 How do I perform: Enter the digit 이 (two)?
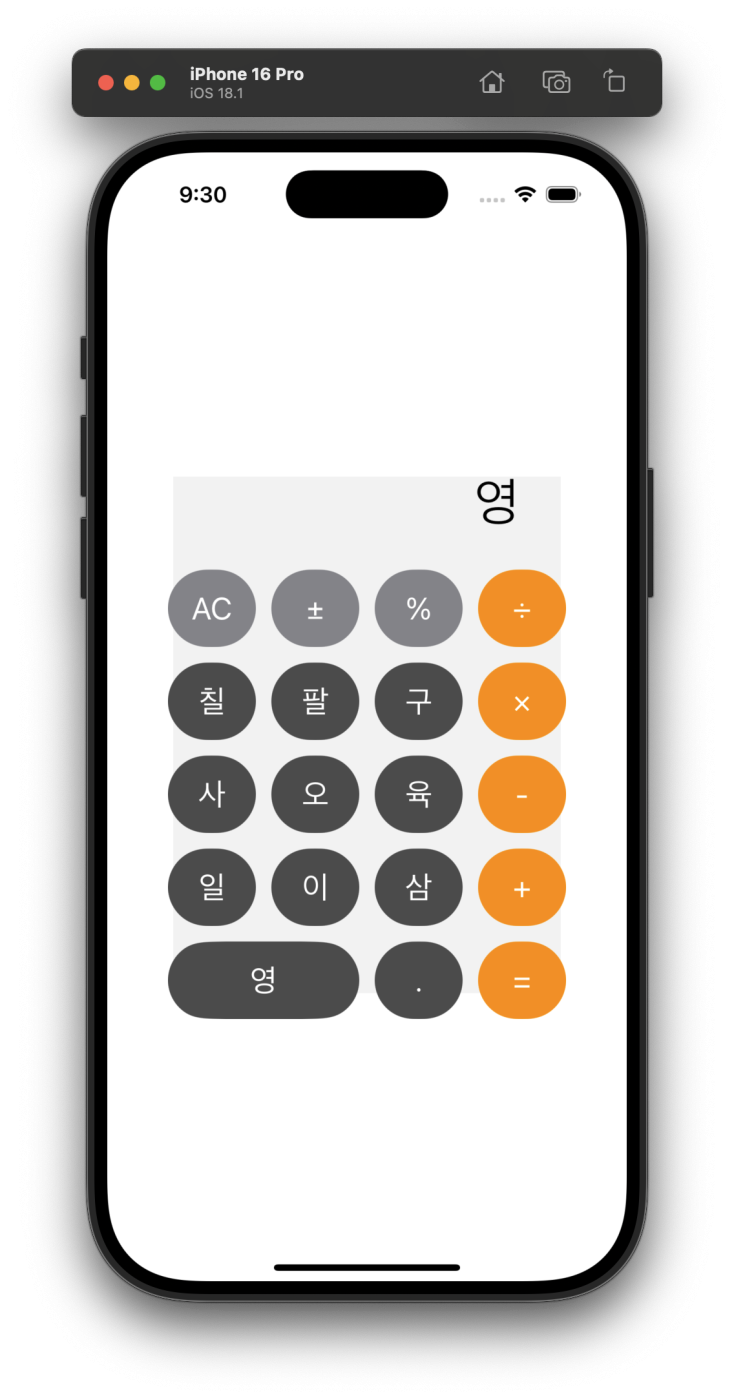[x=315, y=887]
